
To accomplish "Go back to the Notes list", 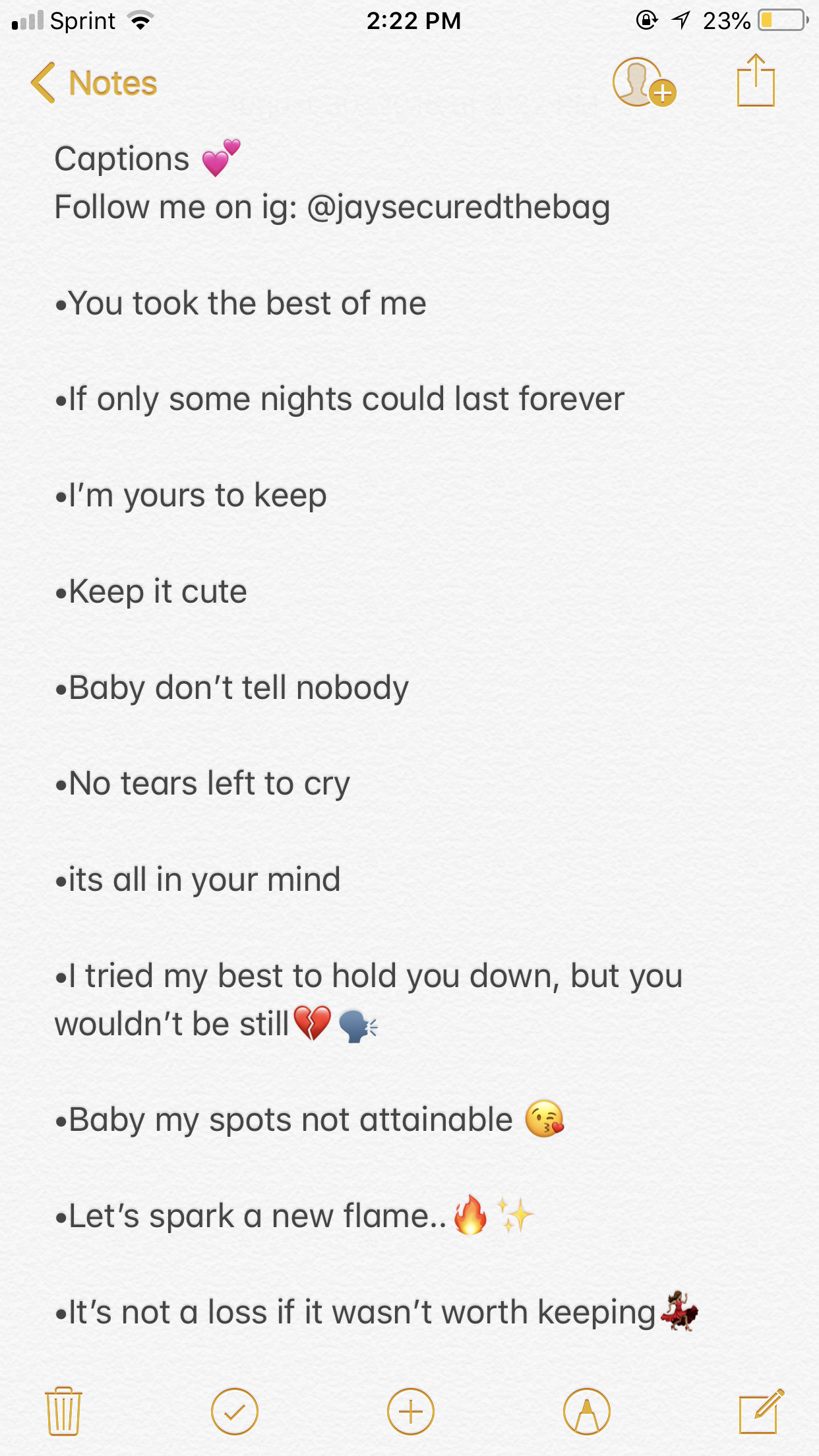I will click(x=94, y=83).
